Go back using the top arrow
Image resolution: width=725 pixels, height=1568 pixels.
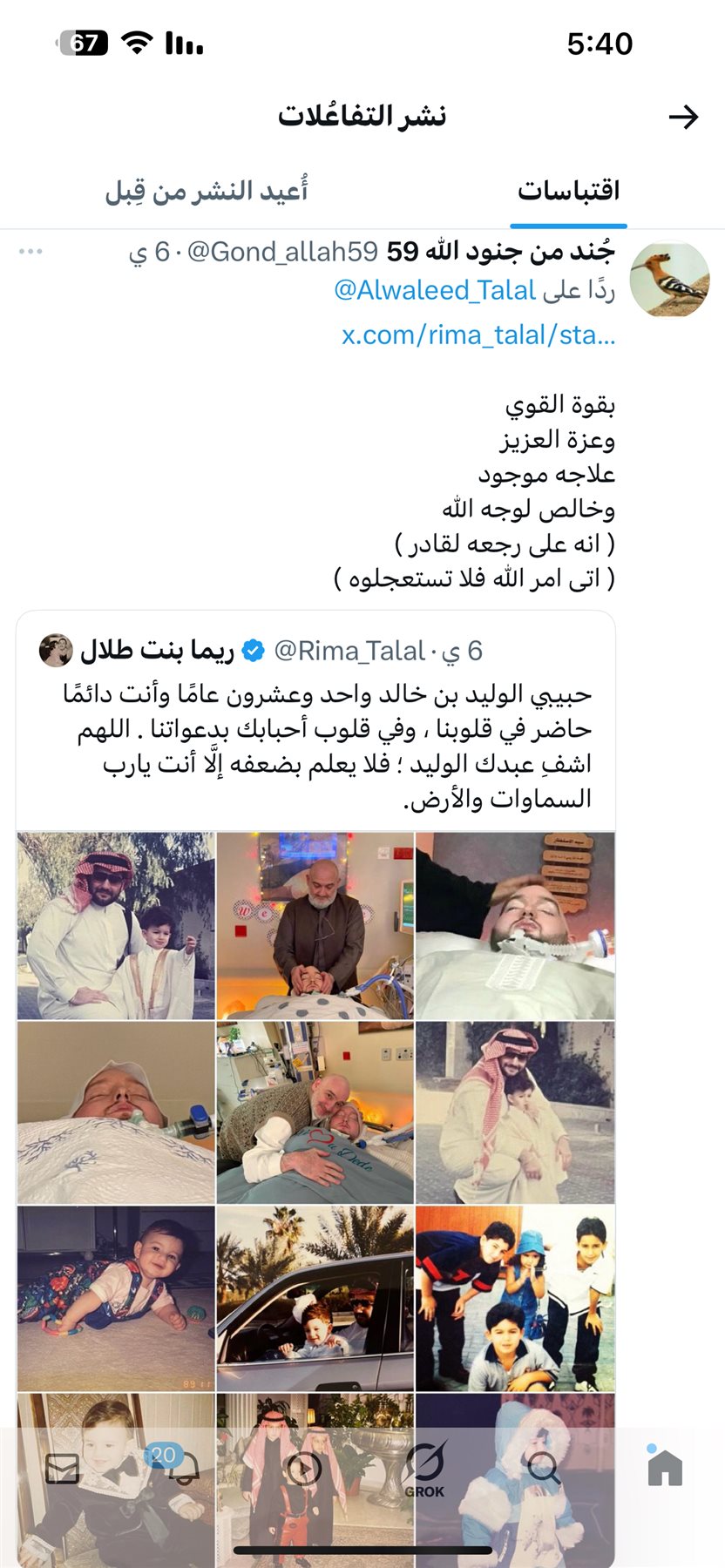(x=684, y=117)
